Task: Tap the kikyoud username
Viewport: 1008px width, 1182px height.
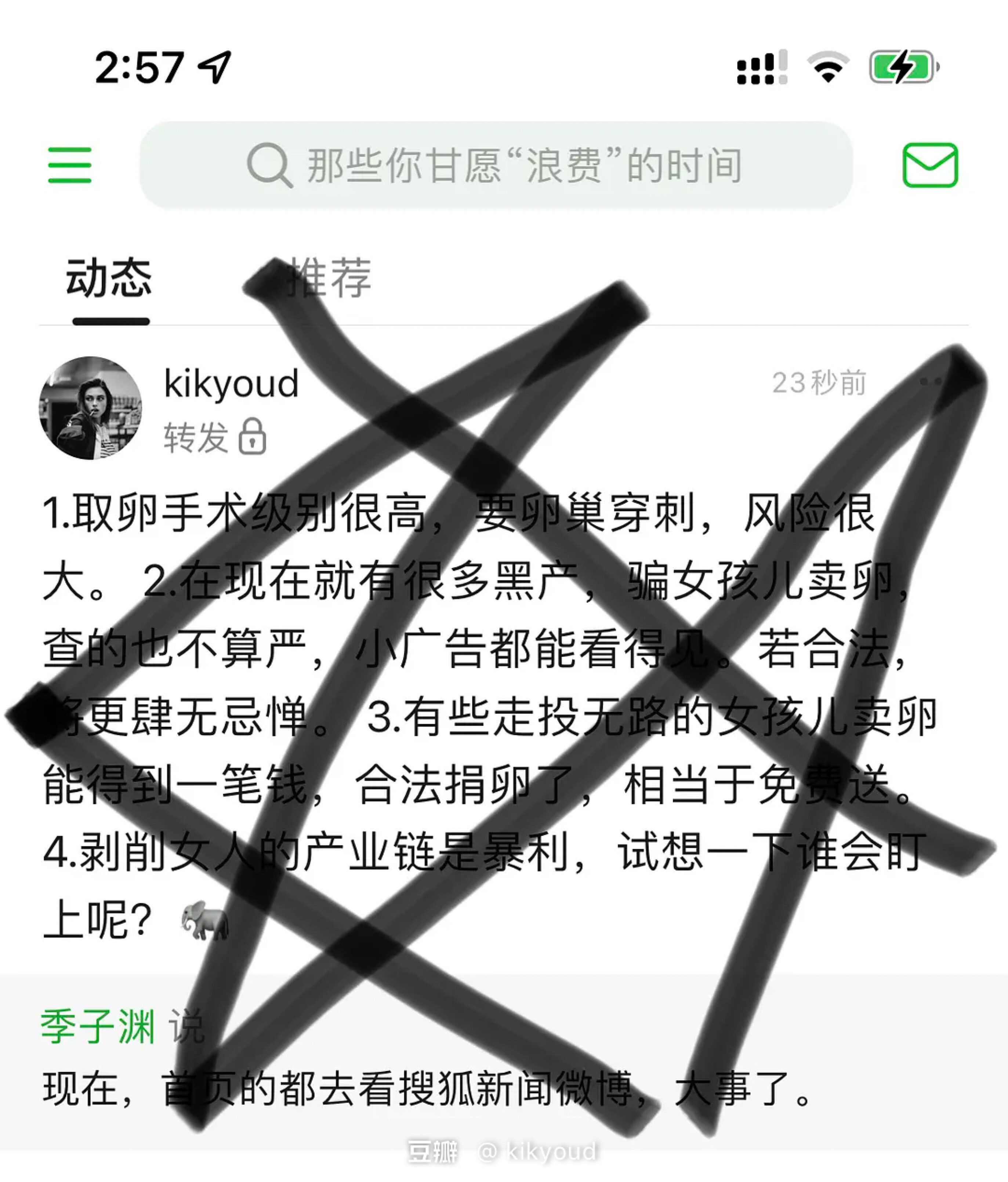Action: coord(231,383)
